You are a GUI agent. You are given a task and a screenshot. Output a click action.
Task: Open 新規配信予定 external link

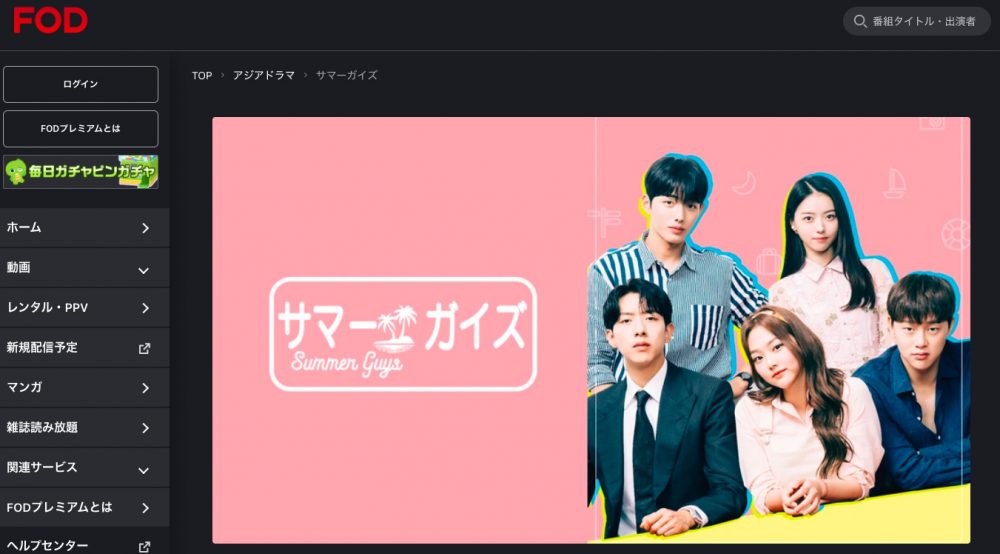click(x=80, y=348)
